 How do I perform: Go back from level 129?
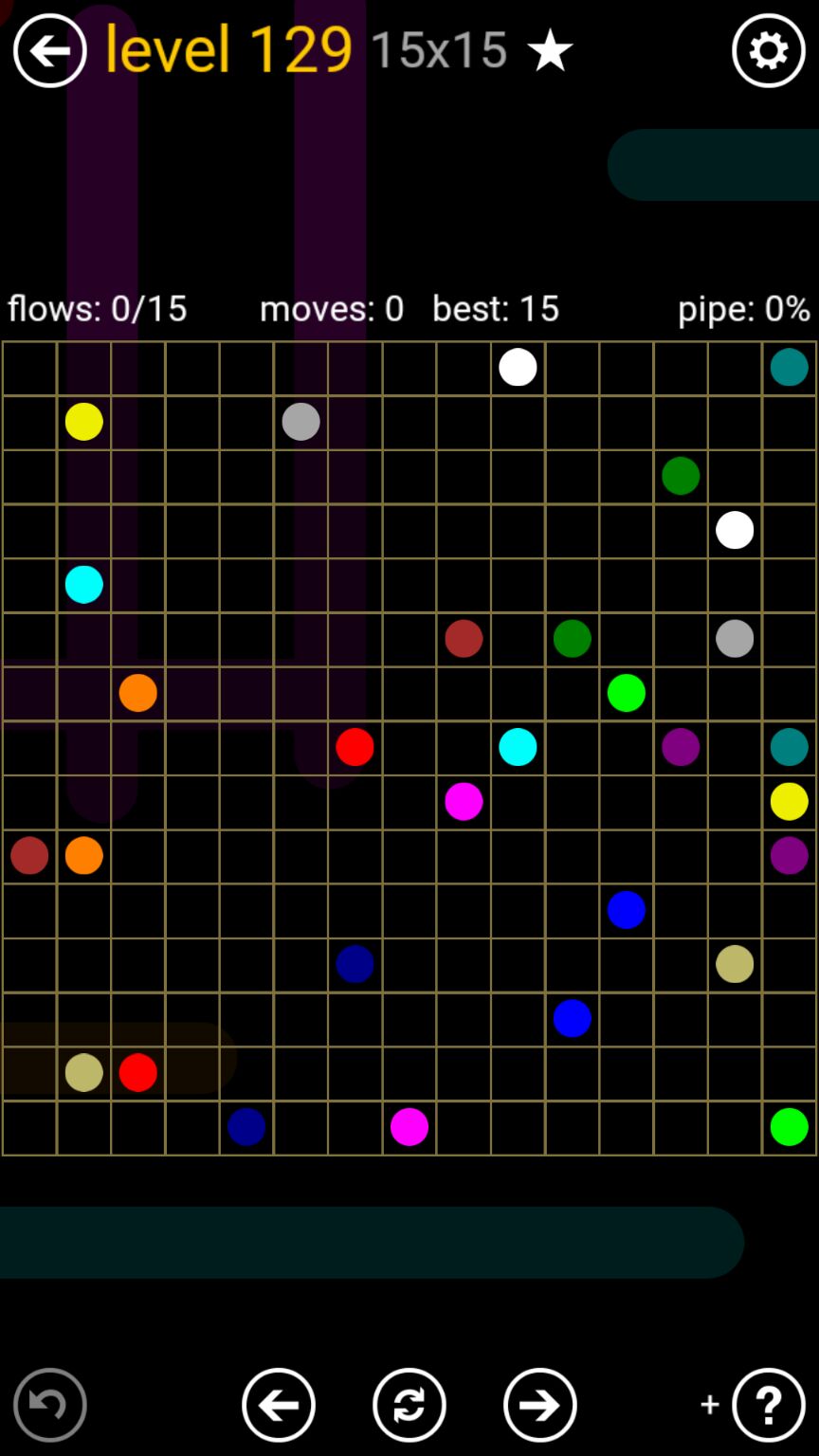coord(49,51)
